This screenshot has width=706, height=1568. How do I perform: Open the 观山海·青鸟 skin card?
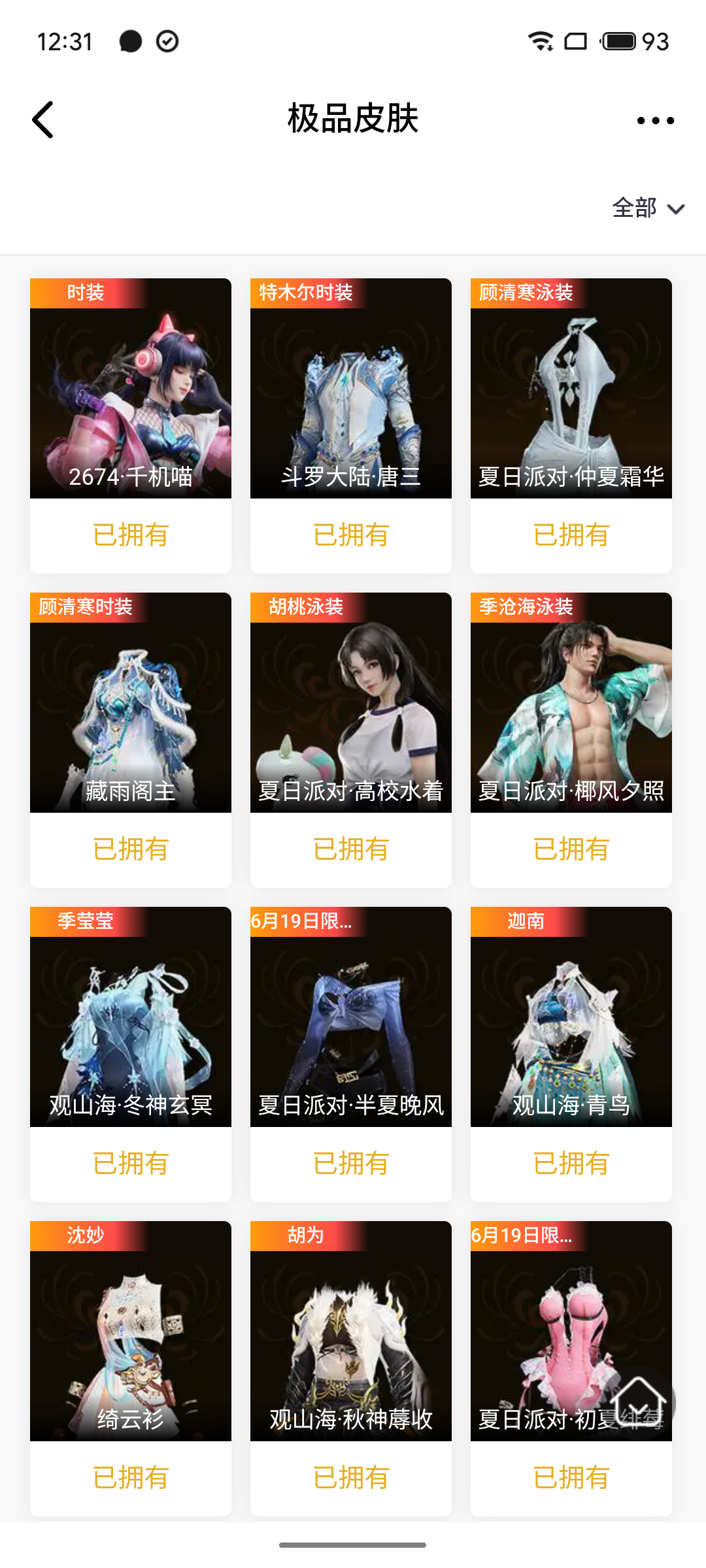pyautogui.click(x=571, y=1018)
